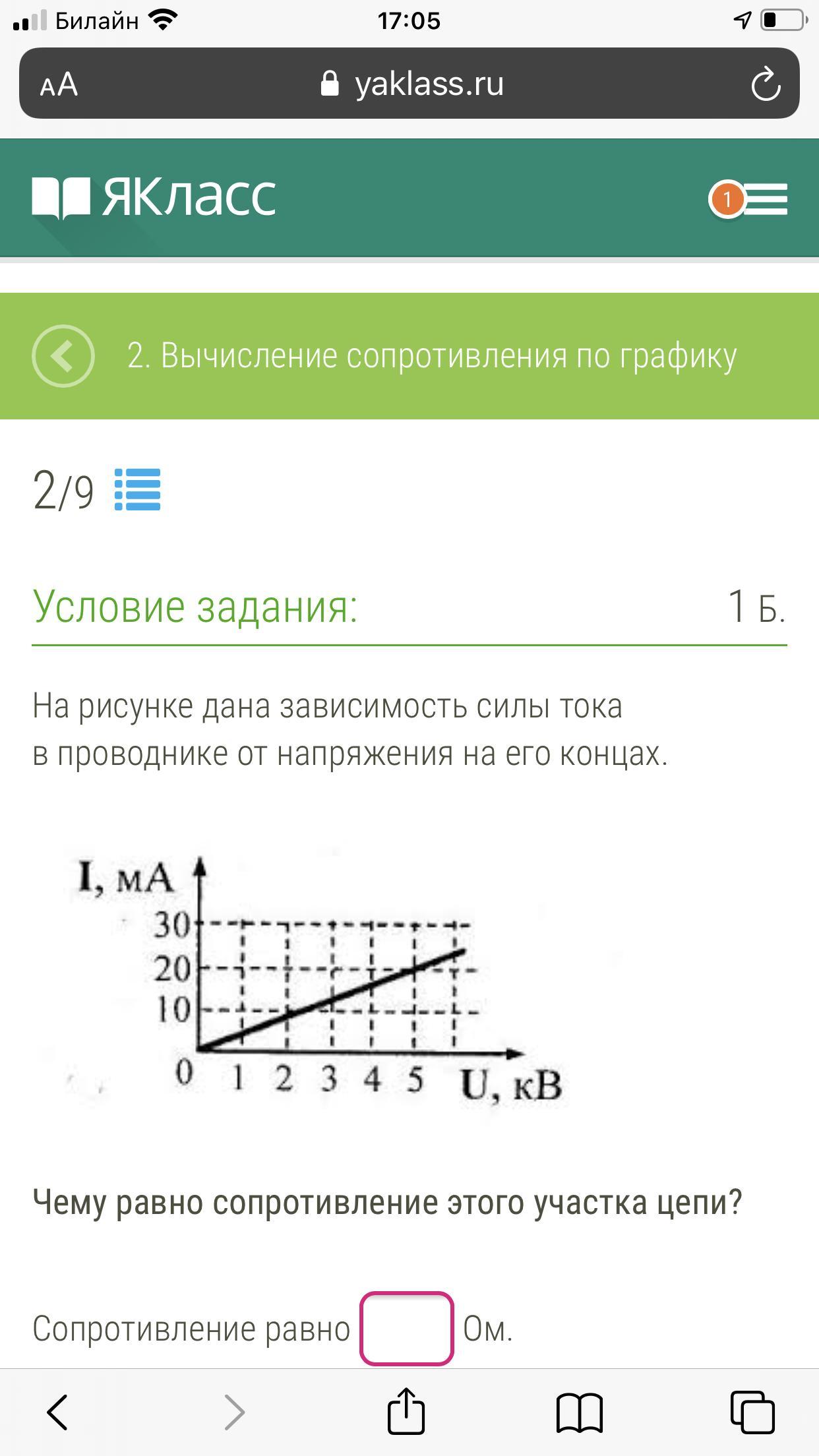Open the hamburger menu with notification badge
Image resolution: width=819 pixels, height=1456 pixels.
pos(748,198)
